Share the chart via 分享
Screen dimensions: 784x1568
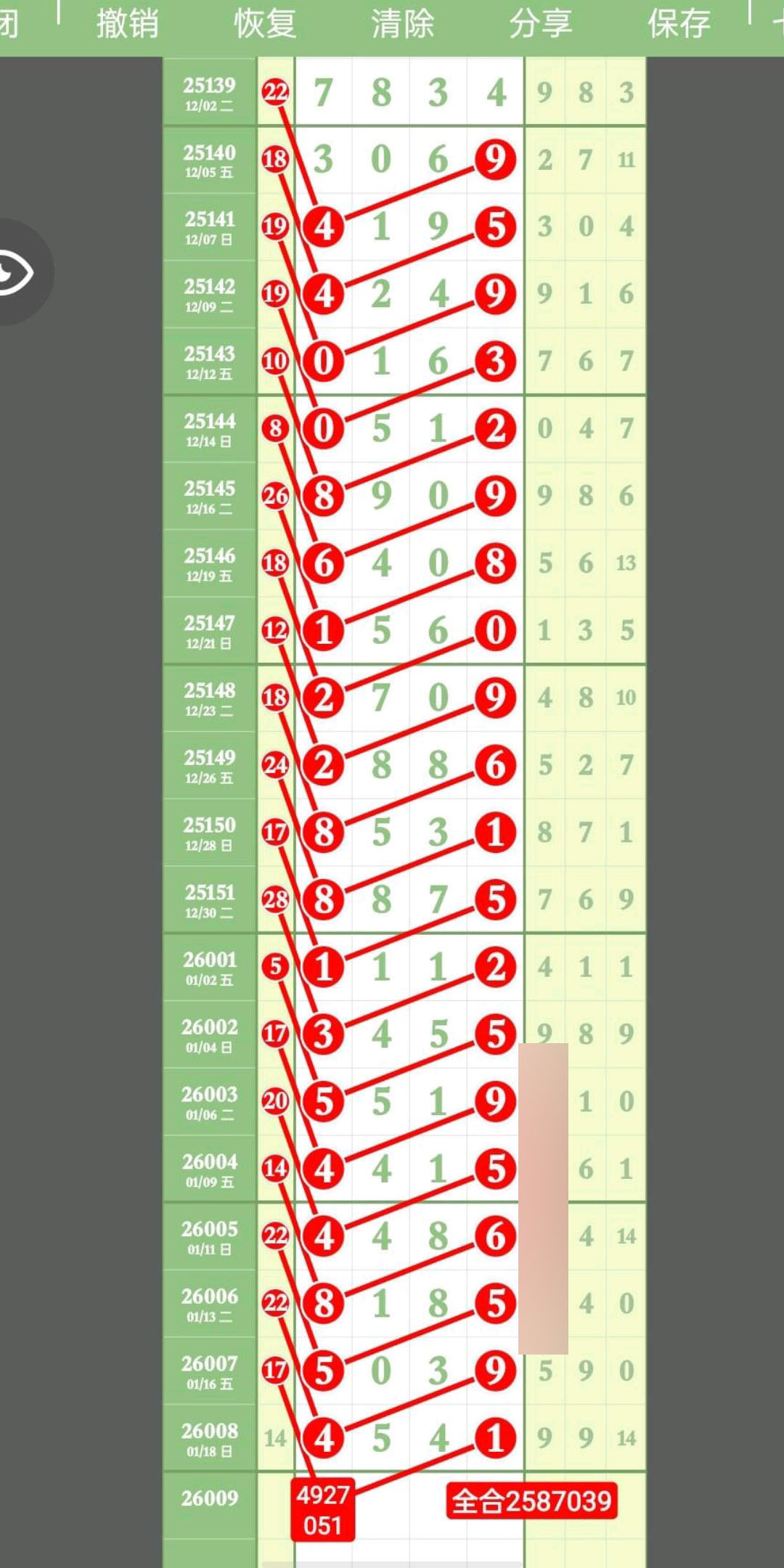pos(540,25)
